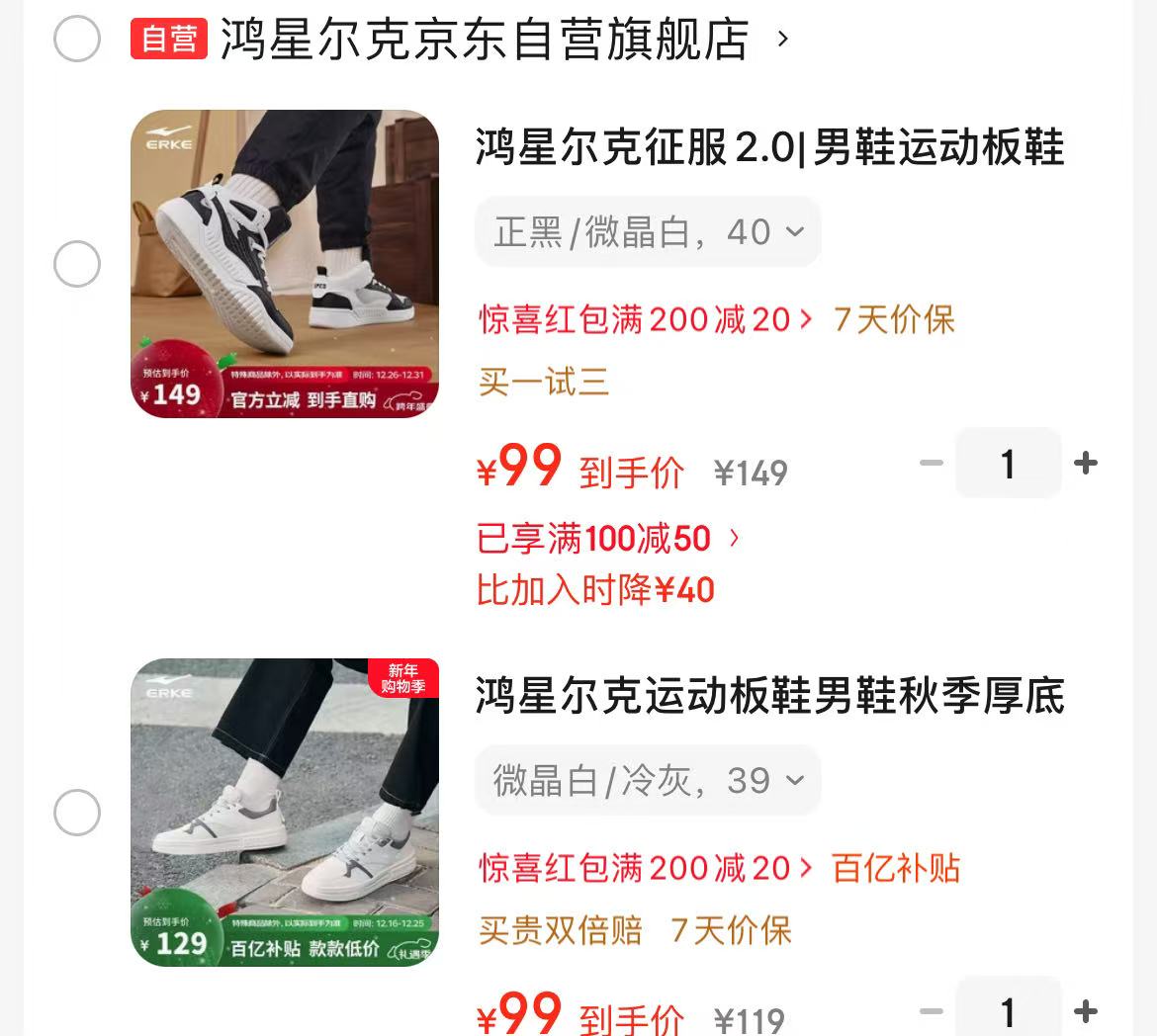The image size is (1157, 1036).
Task: Edit the quantity field of 征服2.0 shoe
Action: 1008,463
